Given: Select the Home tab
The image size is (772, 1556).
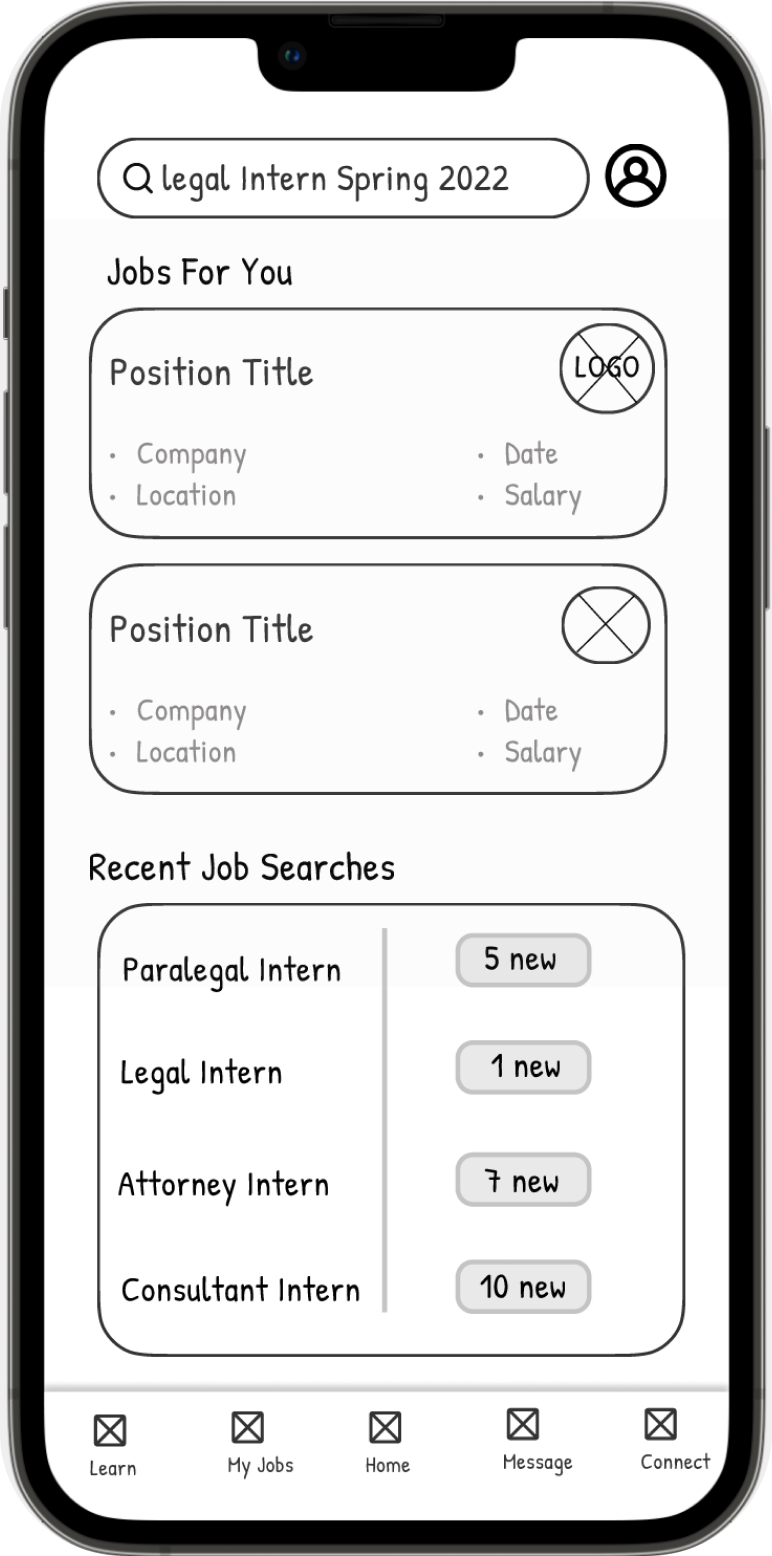Looking at the screenshot, I should pos(387,1443).
